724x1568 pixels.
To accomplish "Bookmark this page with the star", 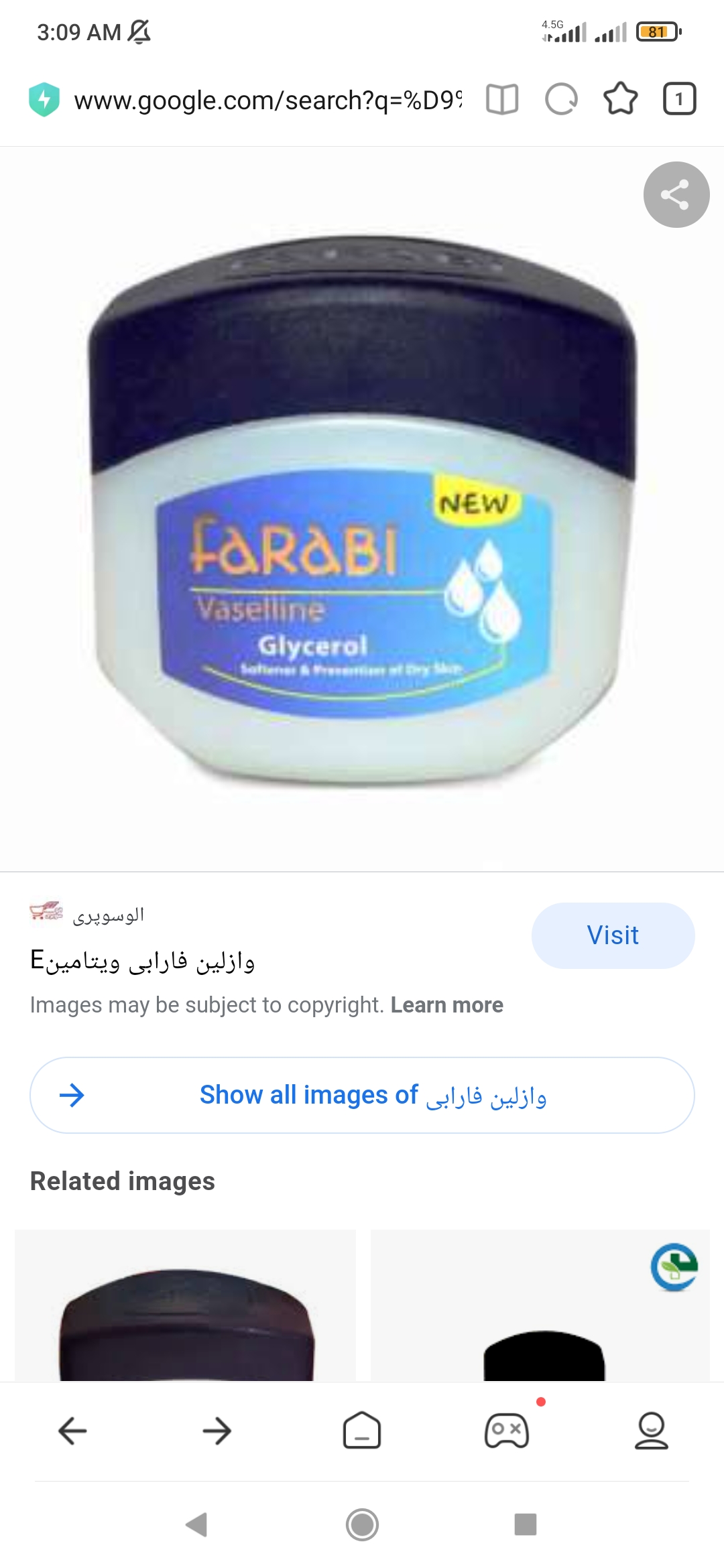I will point(620,99).
